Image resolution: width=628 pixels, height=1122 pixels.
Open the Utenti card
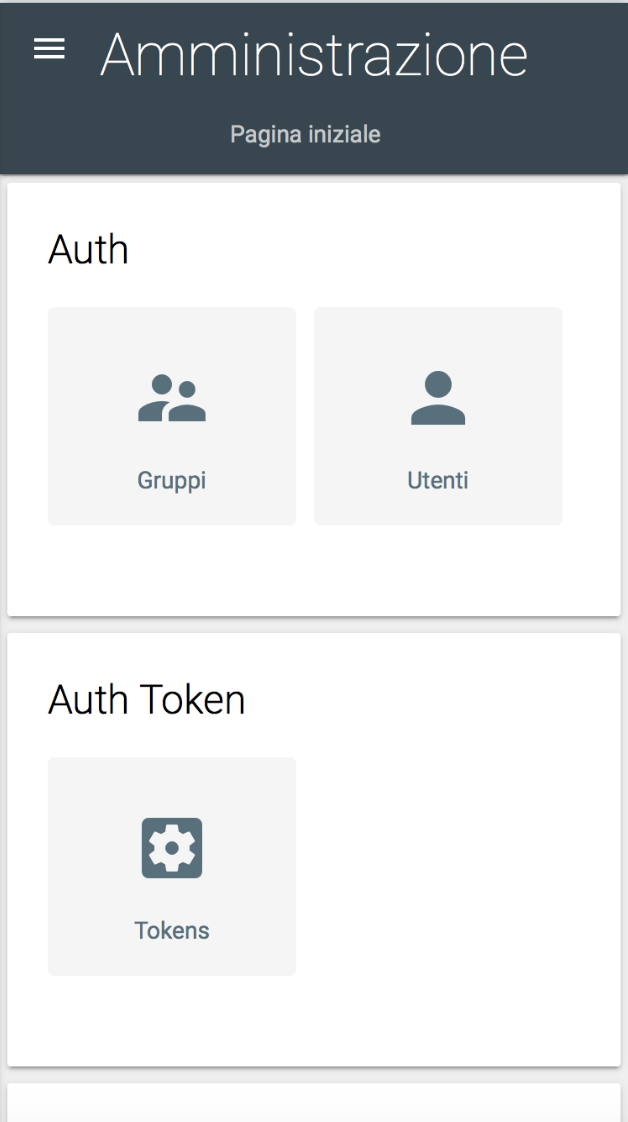pyautogui.click(x=438, y=416)
